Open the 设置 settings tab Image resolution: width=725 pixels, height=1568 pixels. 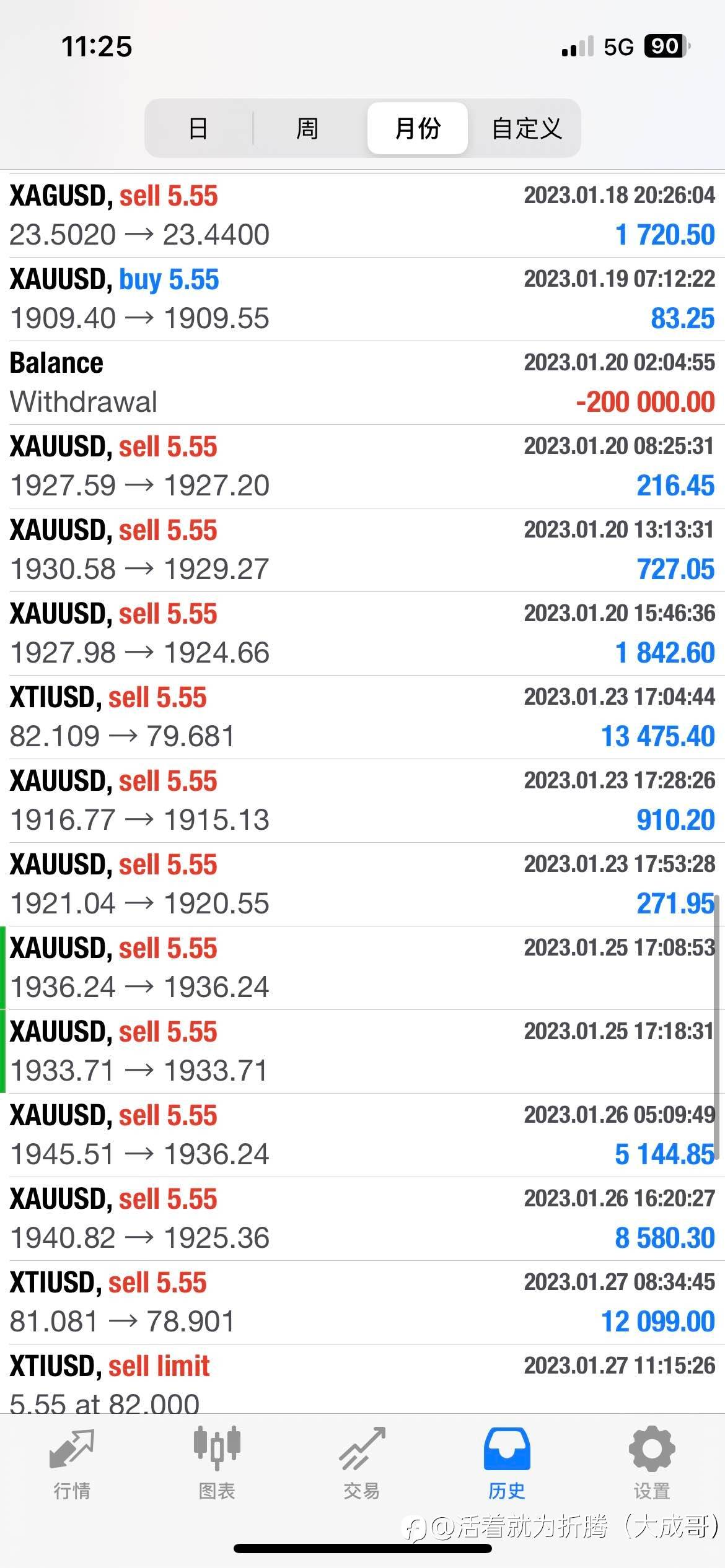point(652,1465)
